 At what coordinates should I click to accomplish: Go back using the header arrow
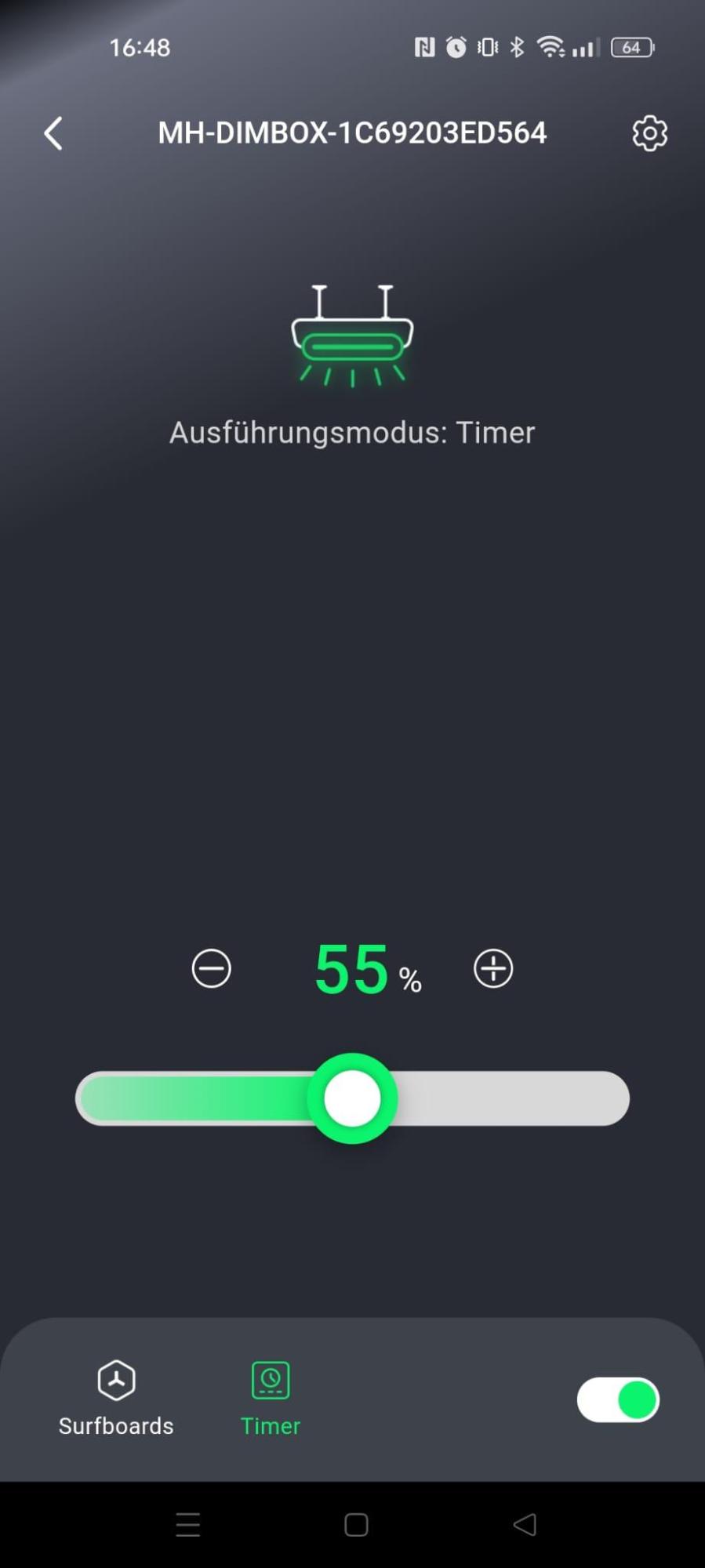[x=53, y=133]
